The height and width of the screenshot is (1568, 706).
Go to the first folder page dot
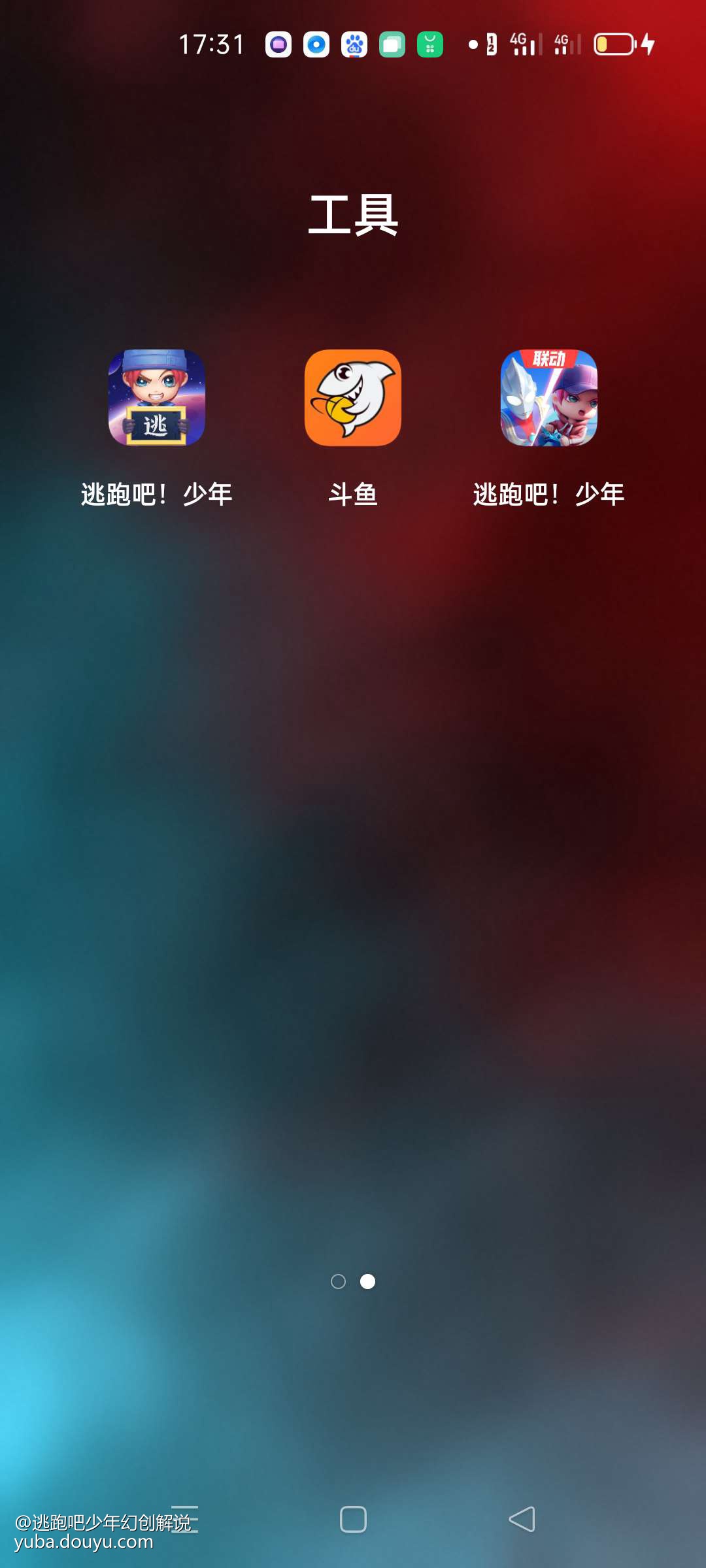coord(338,1282)
